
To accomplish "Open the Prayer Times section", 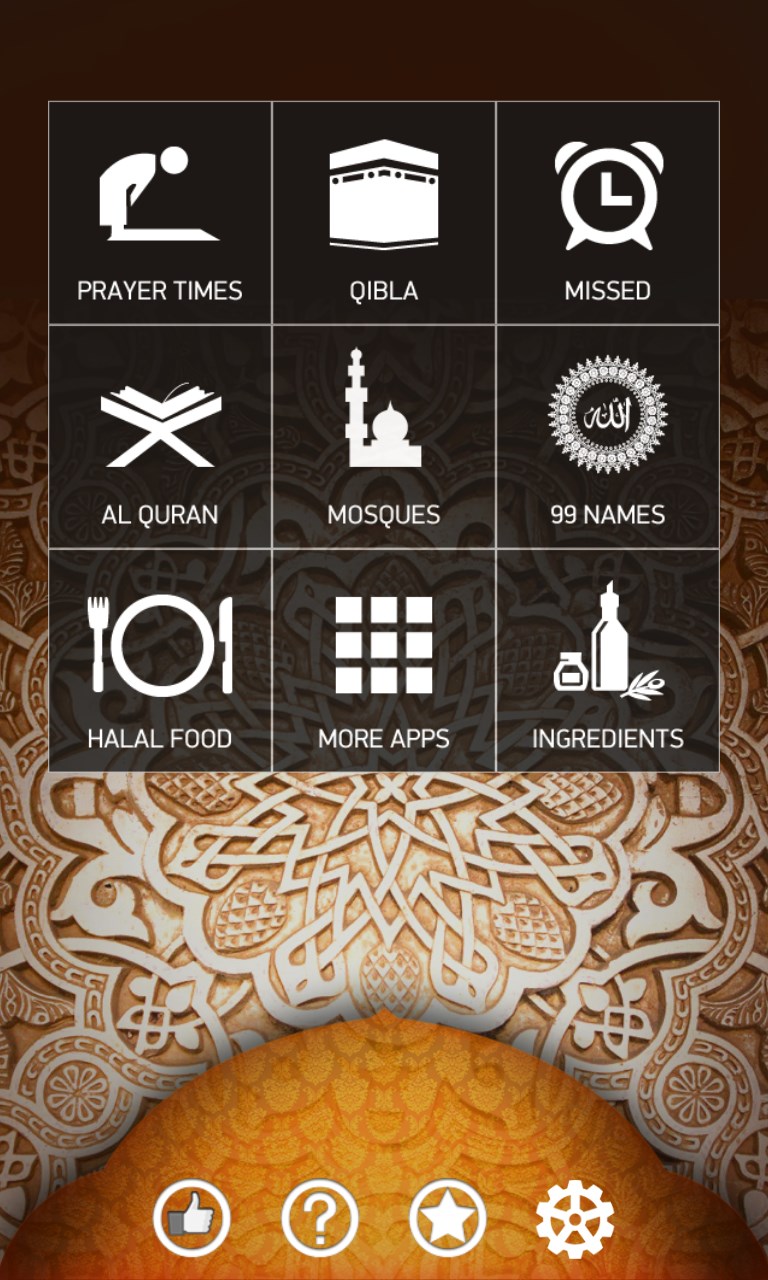I will [160, 213].
